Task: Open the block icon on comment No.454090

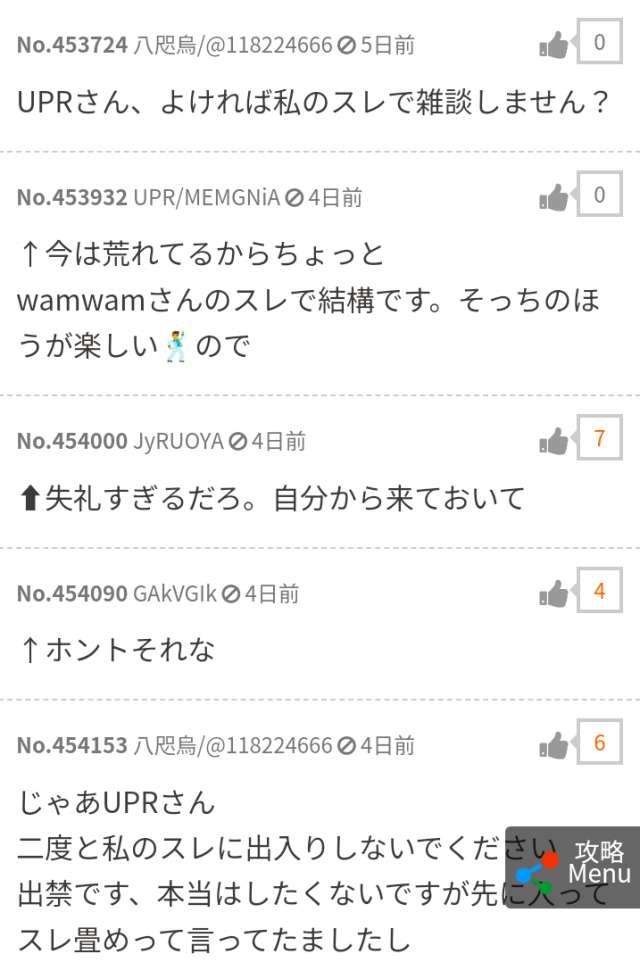Action: (x=231, y=594)
